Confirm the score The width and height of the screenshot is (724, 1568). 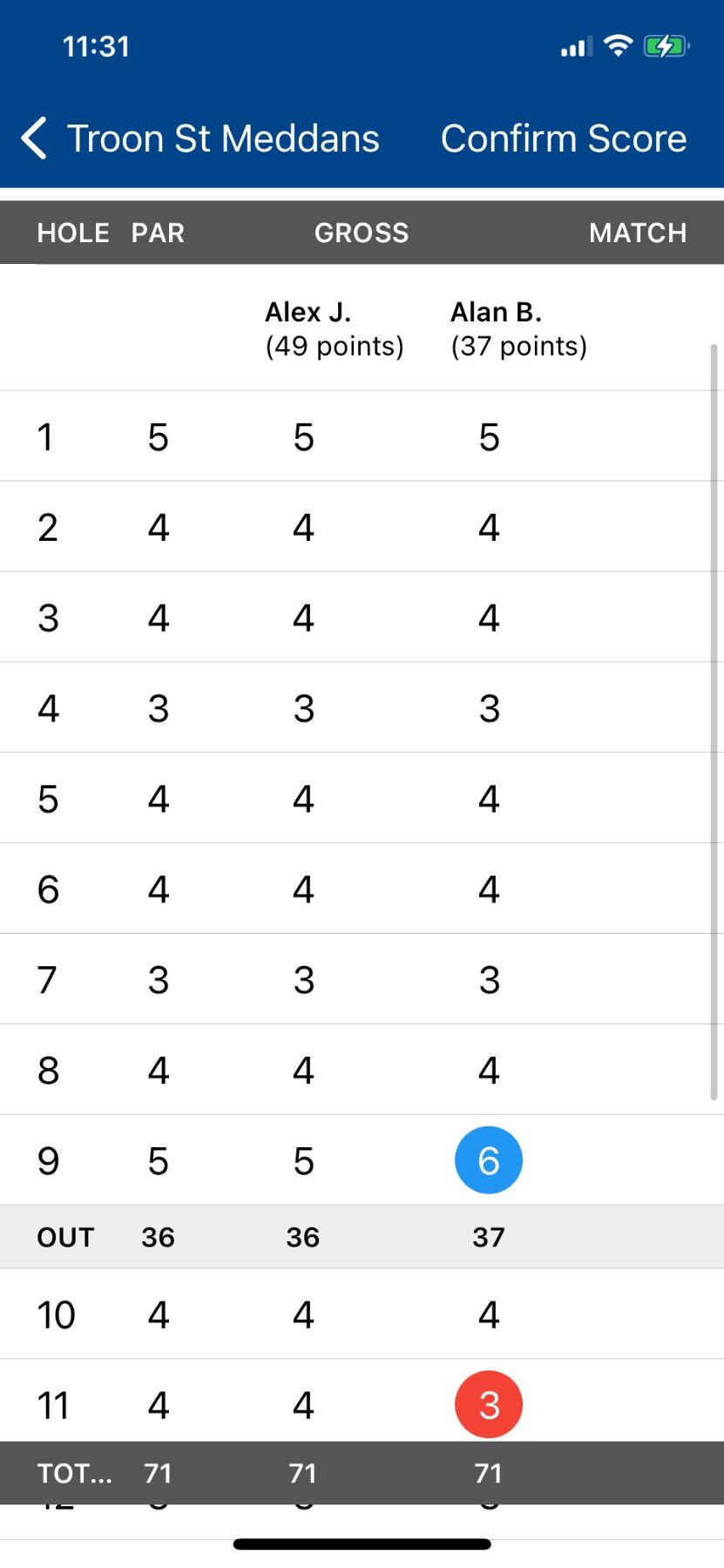pyautogui.click(x=564, y=139)
